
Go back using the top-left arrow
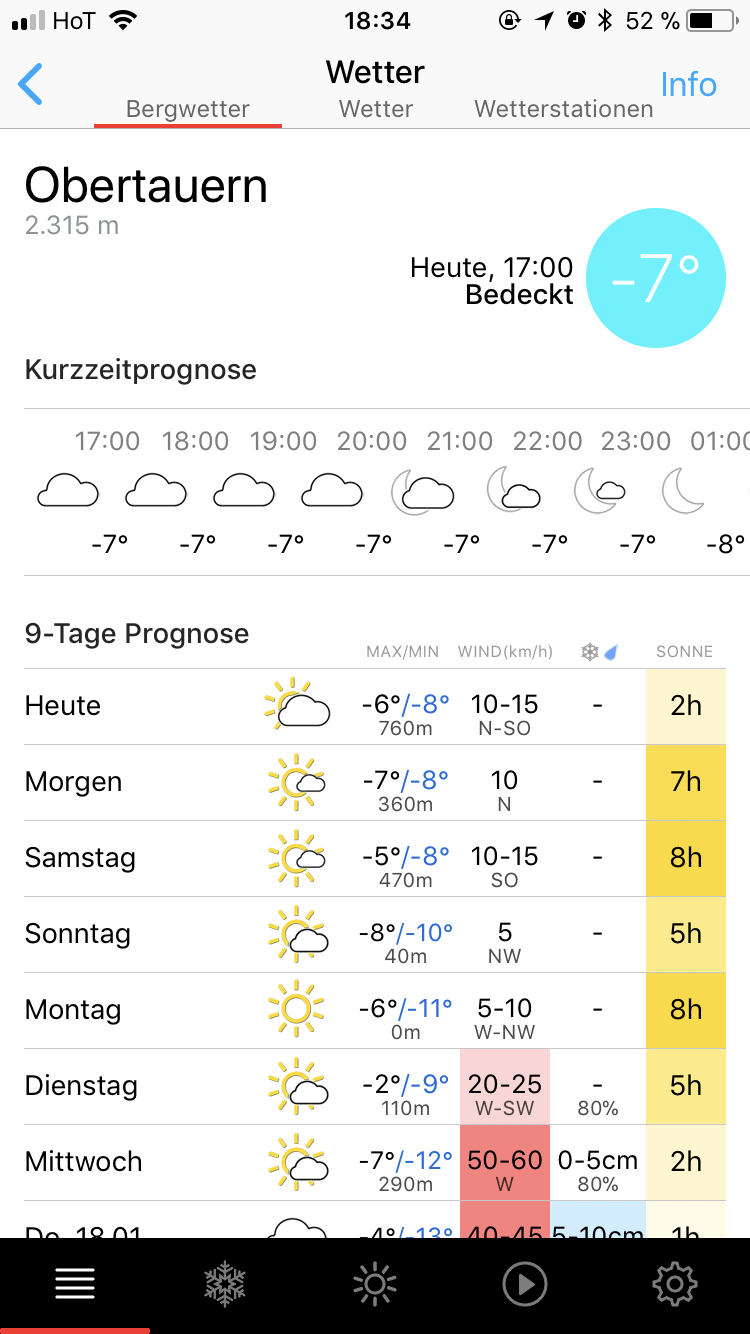click(31, 85)
